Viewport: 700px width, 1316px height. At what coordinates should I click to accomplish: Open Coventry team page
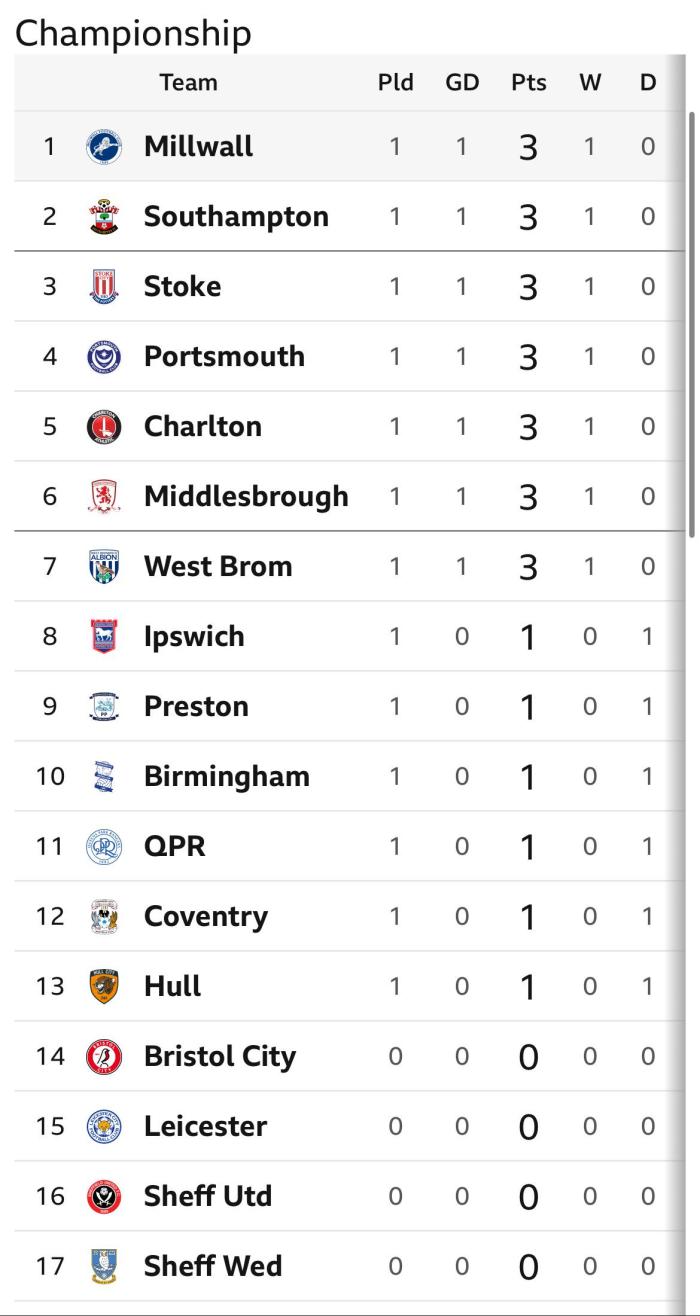(205, 916)
